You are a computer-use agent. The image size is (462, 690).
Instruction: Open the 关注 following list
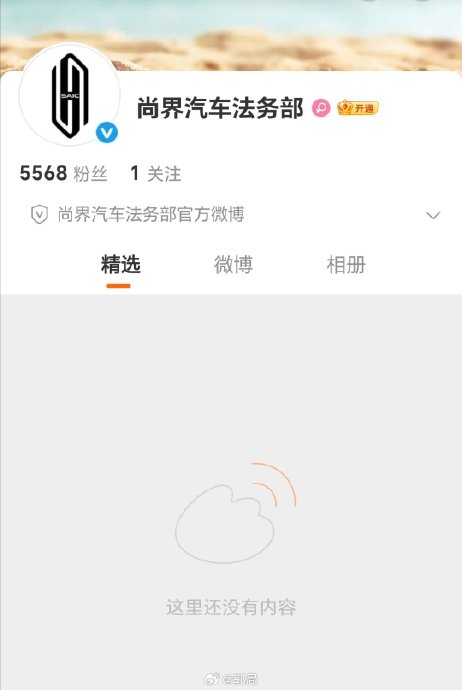click(x=156, y=173)
